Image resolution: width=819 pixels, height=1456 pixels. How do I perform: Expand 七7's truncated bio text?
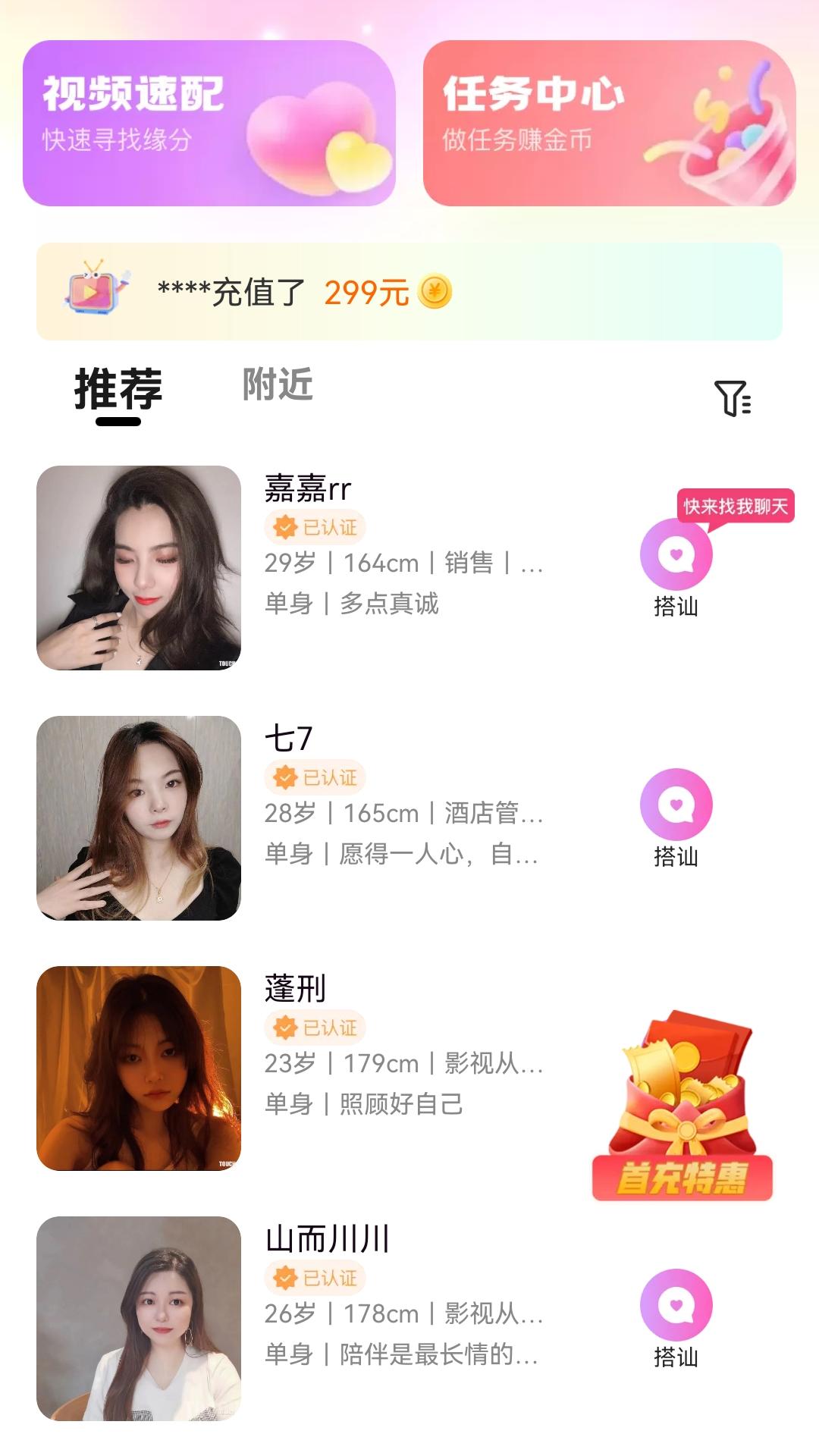tap(402, 855)
